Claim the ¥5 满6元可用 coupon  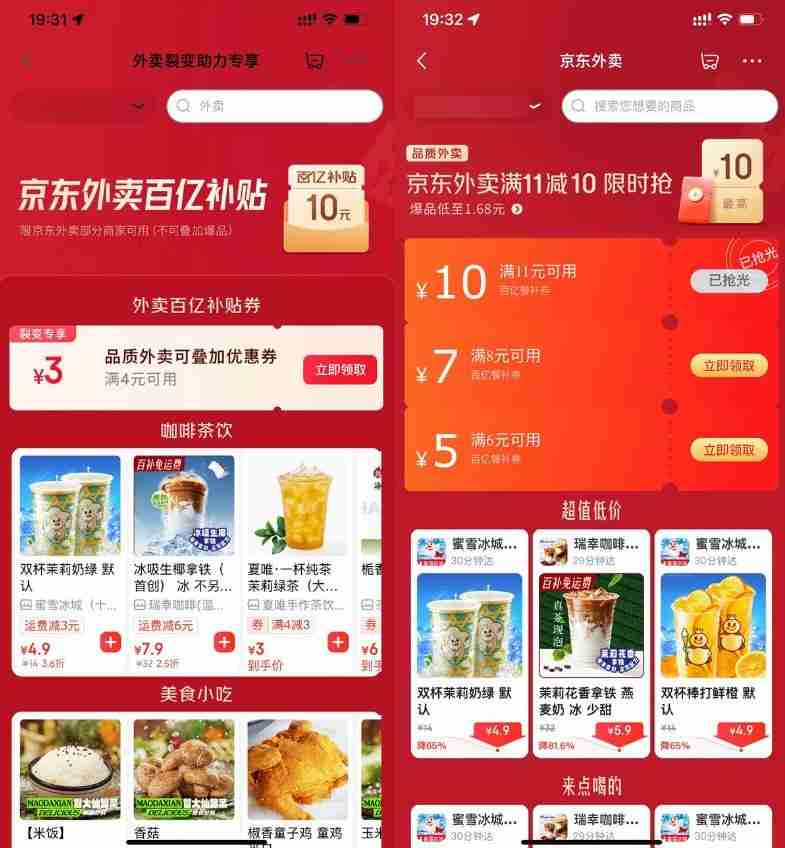click(x=729, y=450)
